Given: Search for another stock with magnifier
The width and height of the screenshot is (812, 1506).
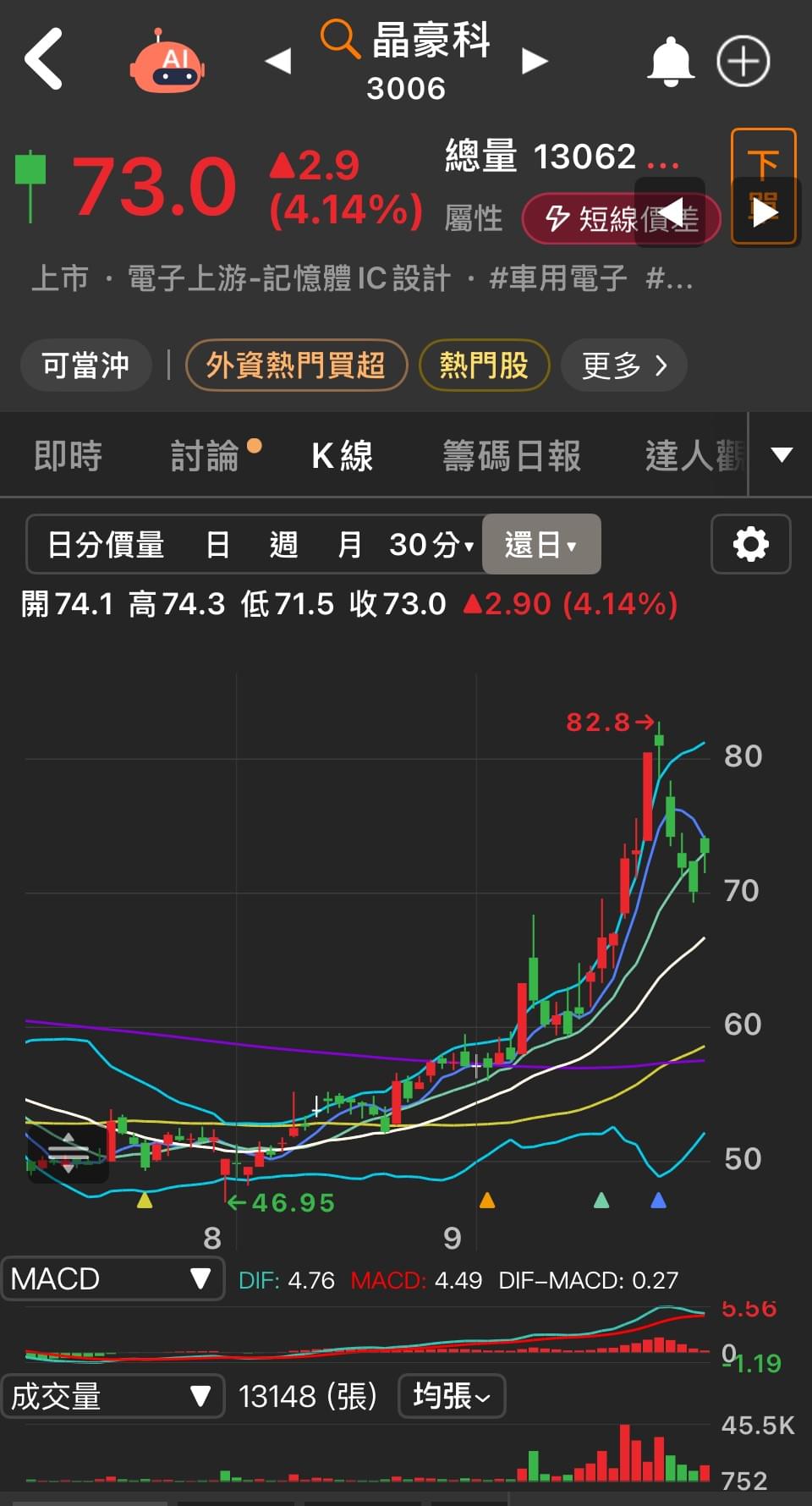Looking at the screenshot, I should [339, 38].
